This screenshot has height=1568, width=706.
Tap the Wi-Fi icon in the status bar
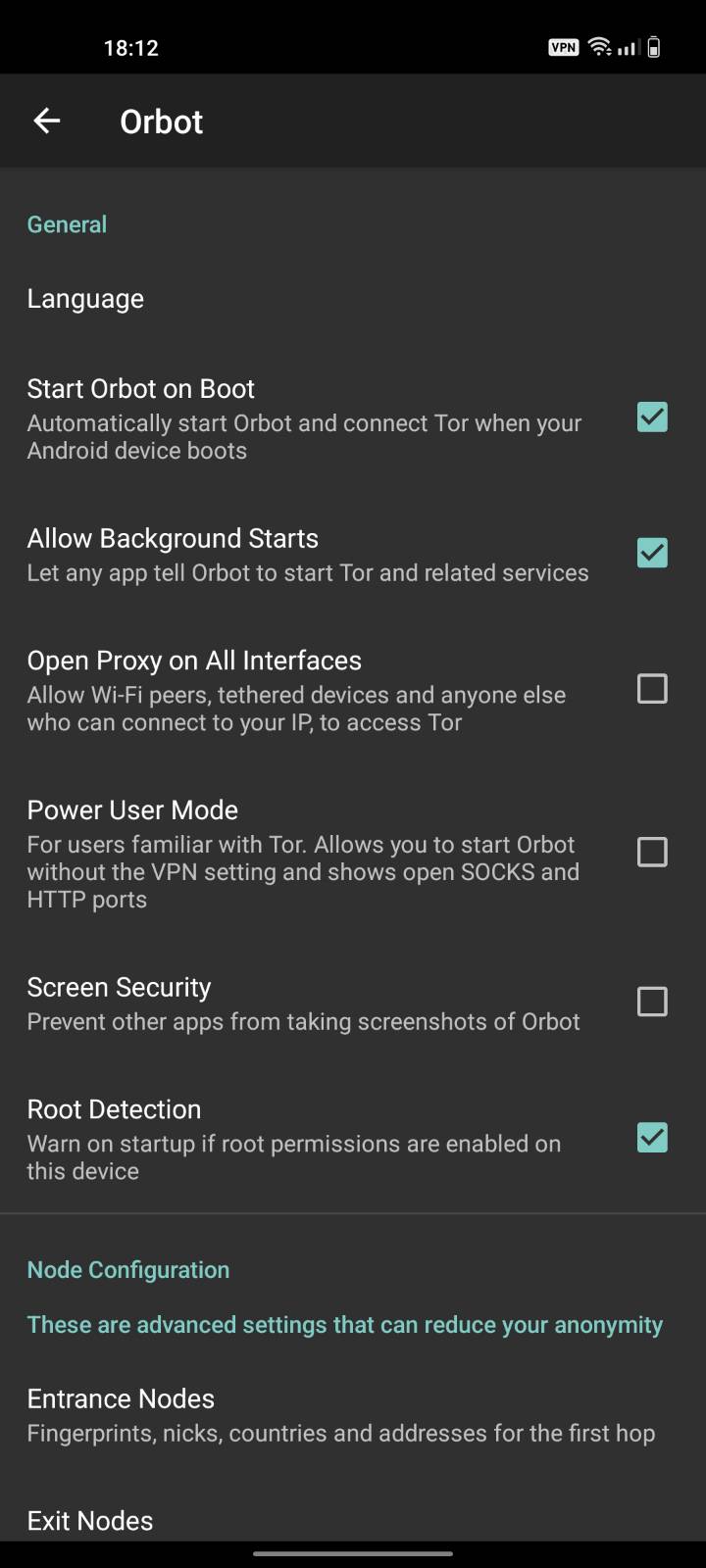point(599,46)
